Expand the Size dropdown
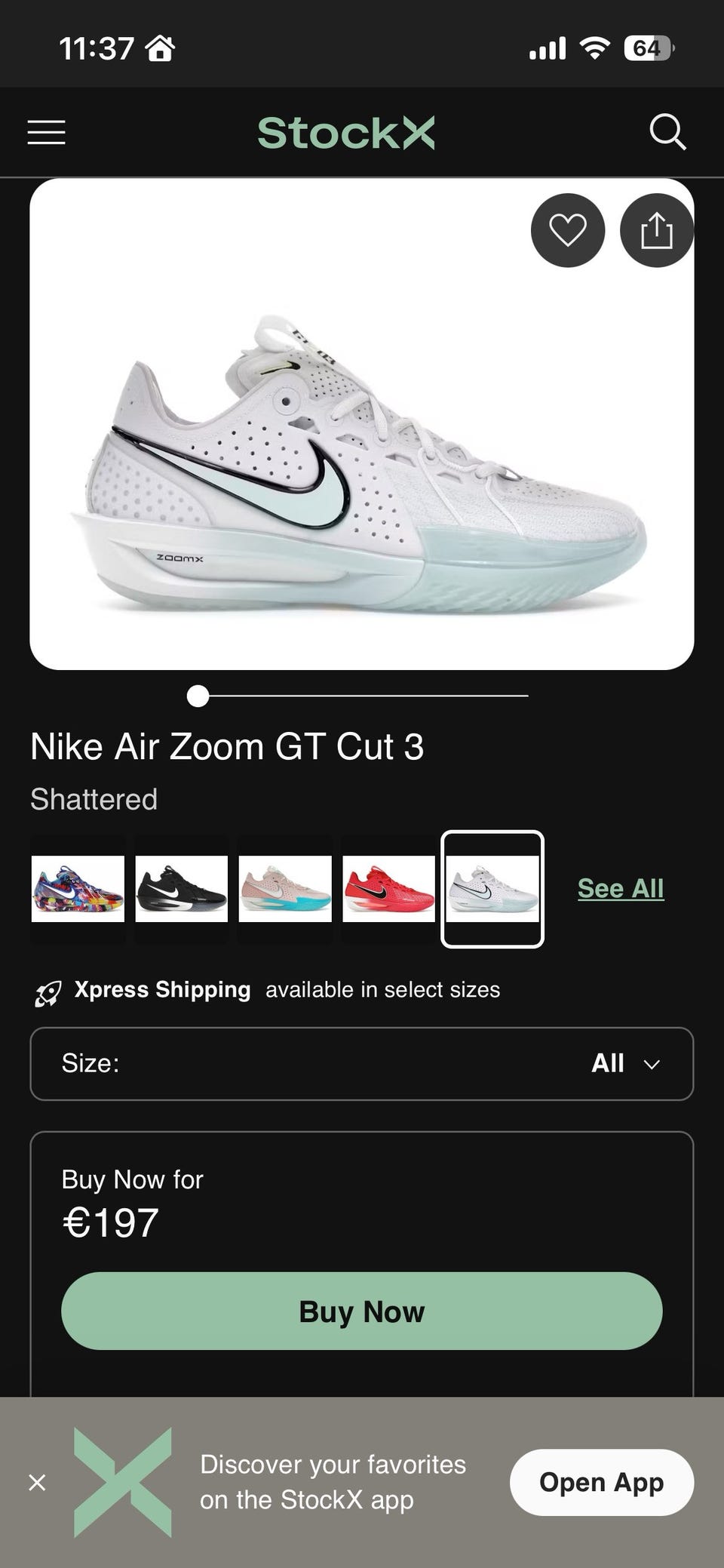 362,1063
